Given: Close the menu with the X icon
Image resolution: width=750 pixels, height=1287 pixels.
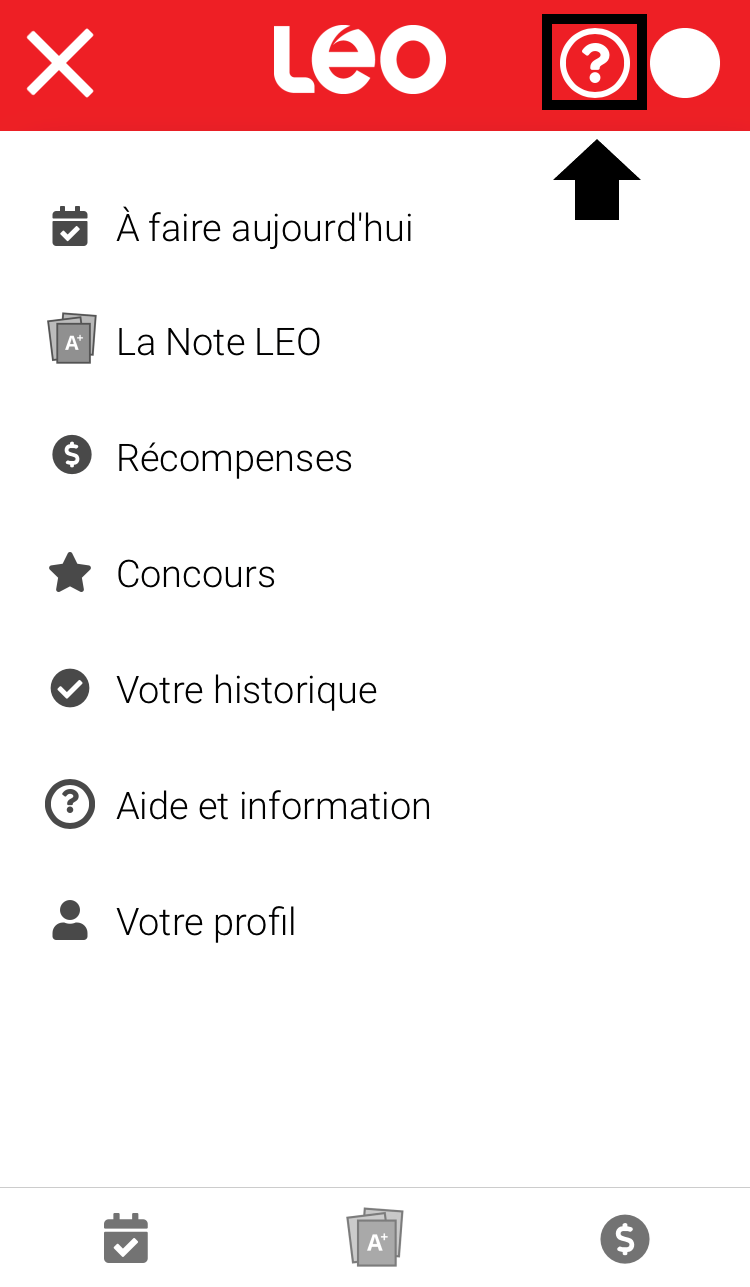Looking at the screenshot, I should coord(60,64).
